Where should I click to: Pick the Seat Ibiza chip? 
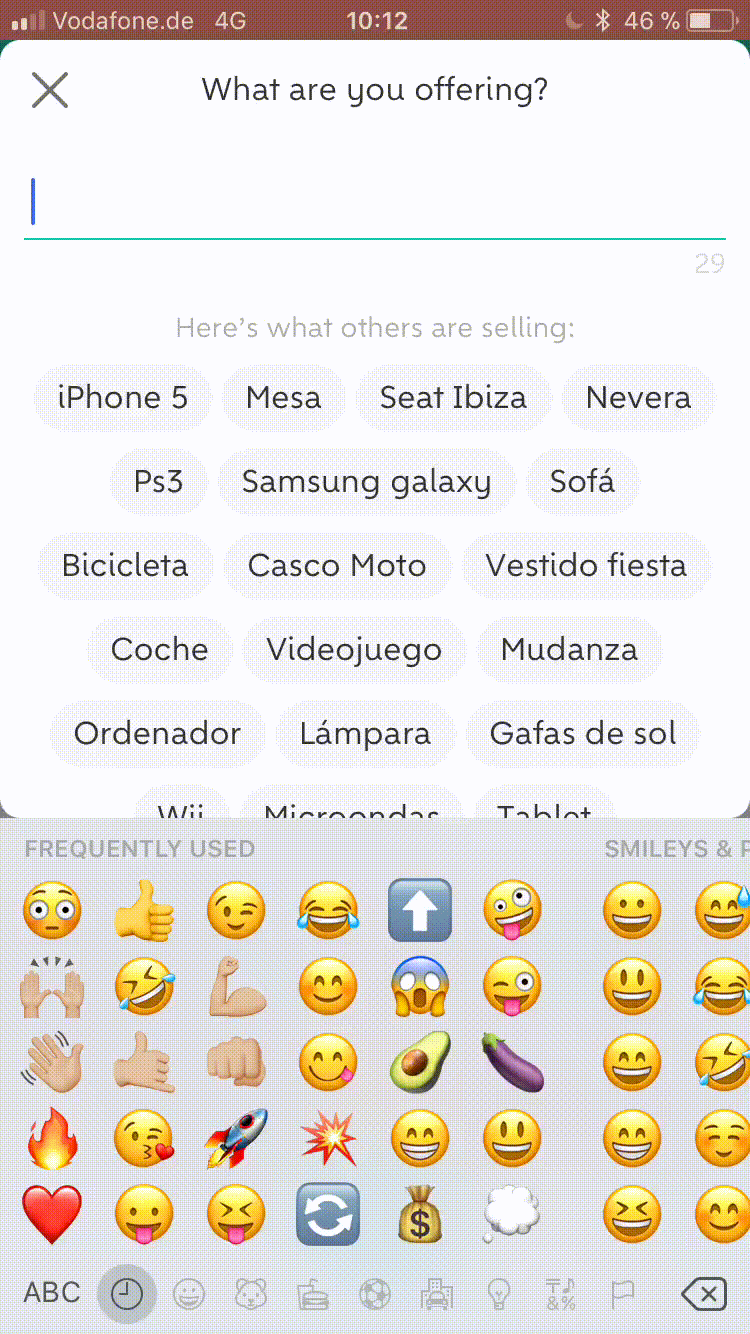tap(453, 398)
